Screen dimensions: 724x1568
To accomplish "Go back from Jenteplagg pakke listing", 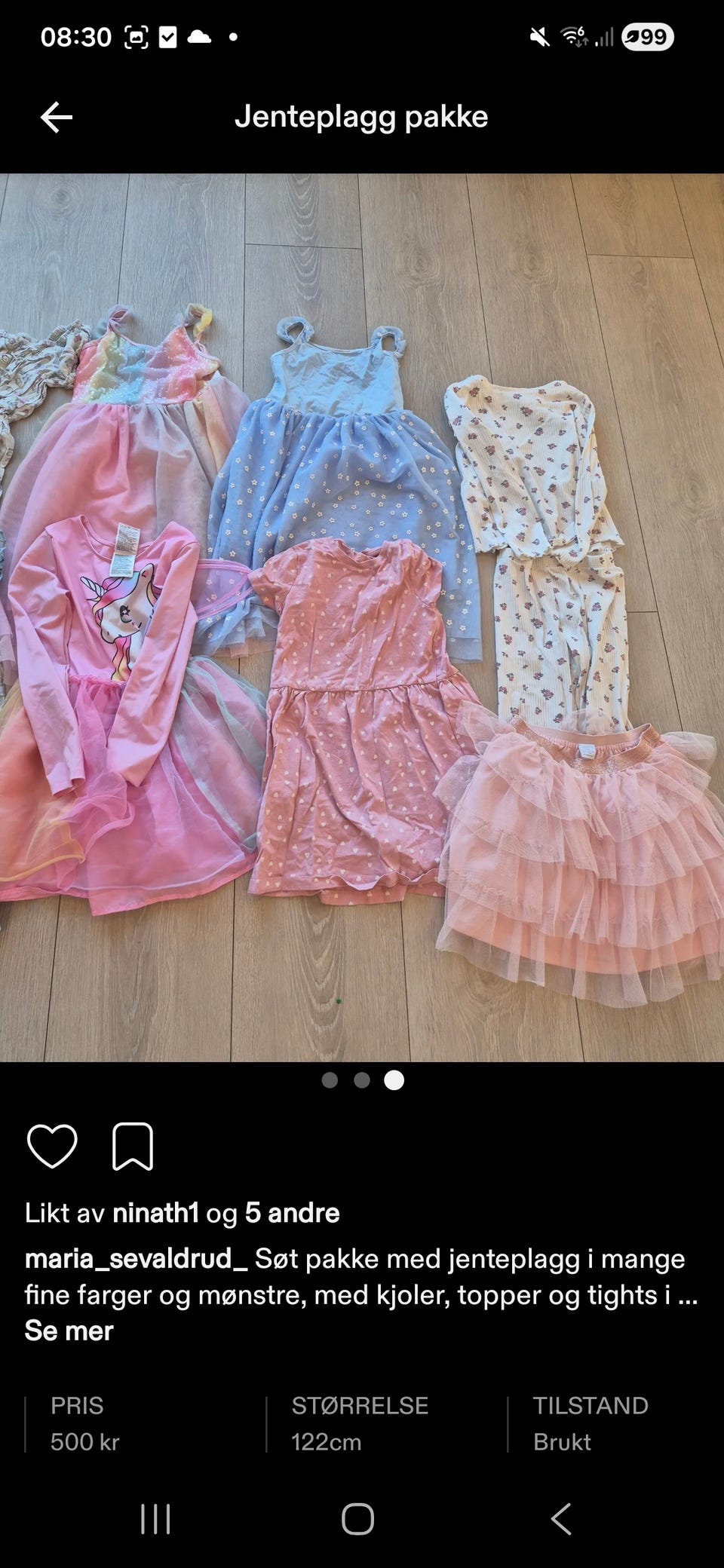I will pyautogui.click(x=57, y=117).
